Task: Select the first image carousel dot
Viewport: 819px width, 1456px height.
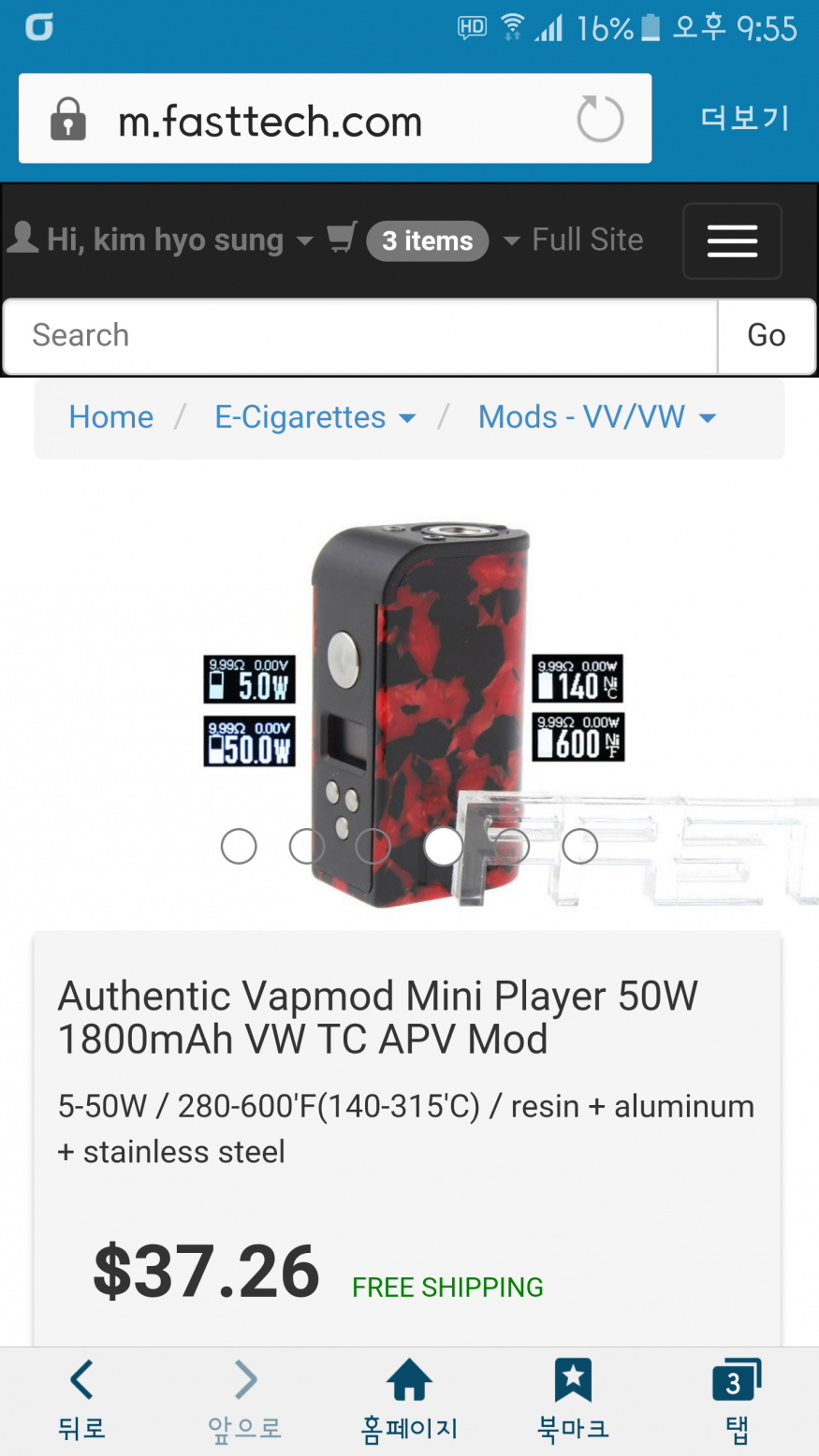Action: click(239, 846)
